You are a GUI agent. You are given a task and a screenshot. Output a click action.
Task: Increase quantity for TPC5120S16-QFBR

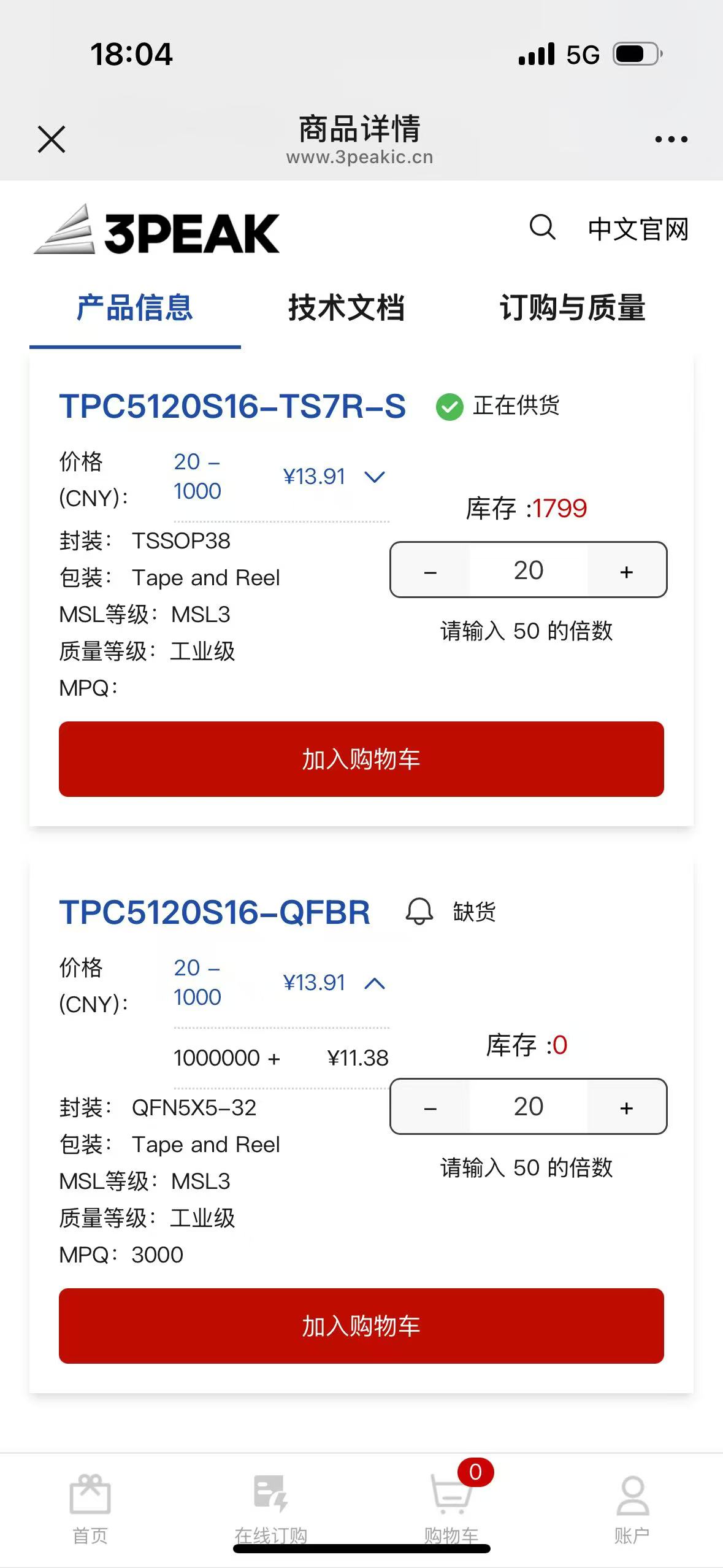626,1107
